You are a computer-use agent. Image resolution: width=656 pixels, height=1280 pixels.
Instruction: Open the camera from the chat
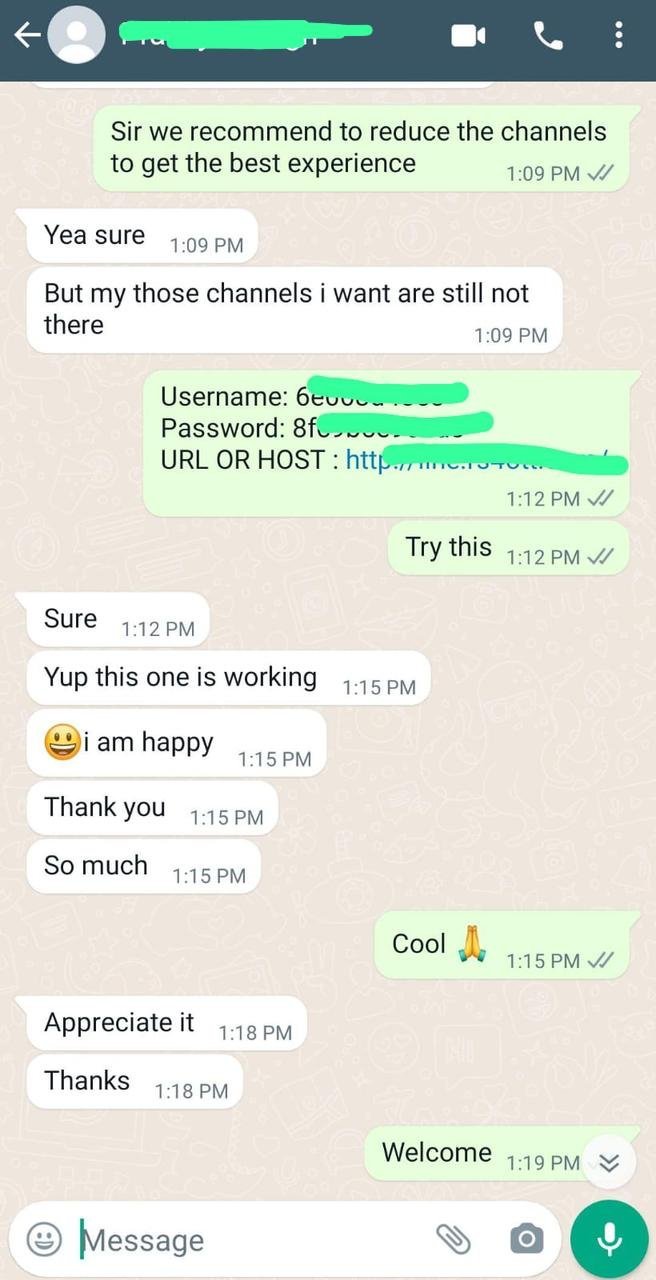click(x=526, y=1240)
